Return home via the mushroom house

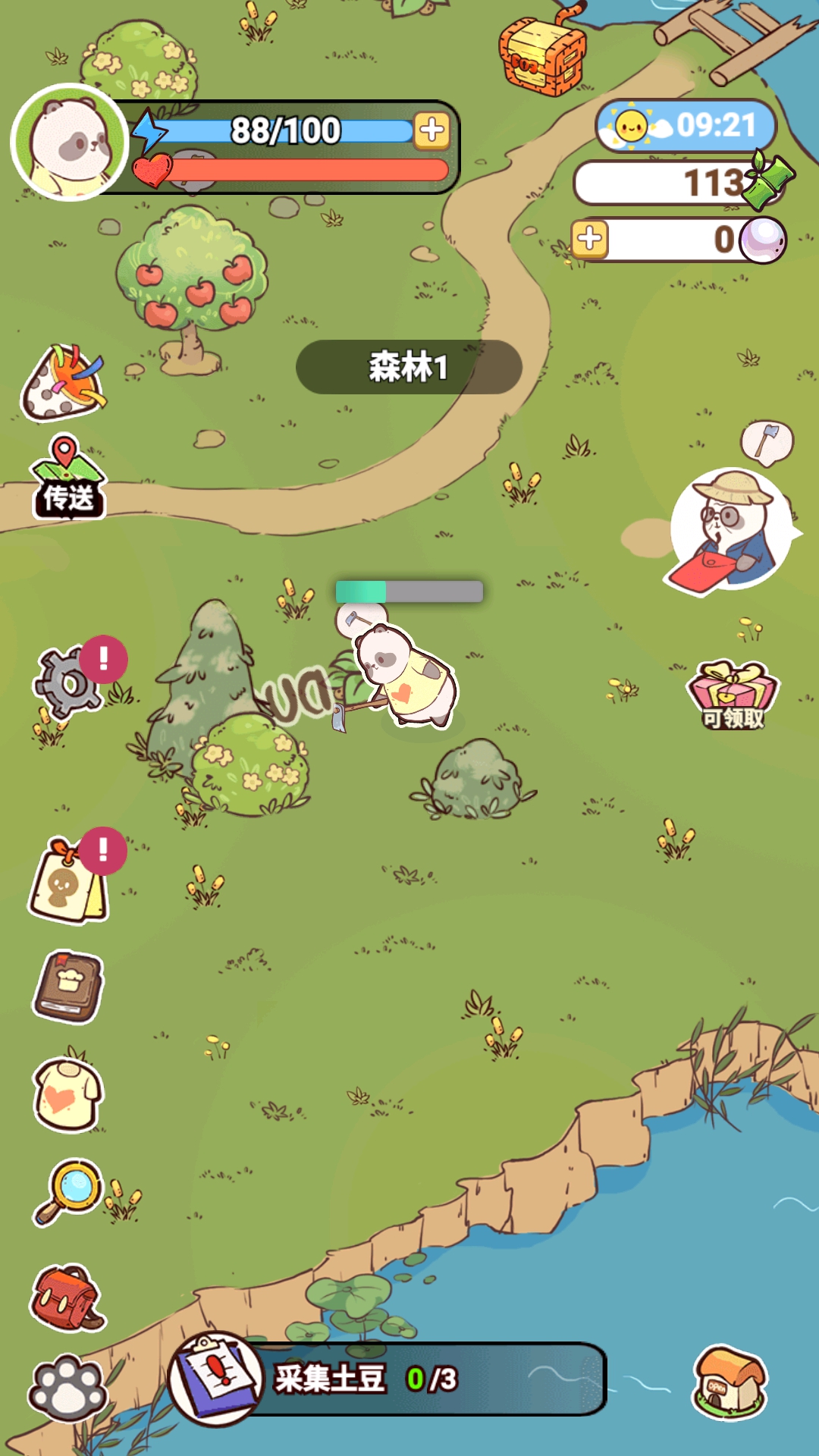(x=730, y=1382)
